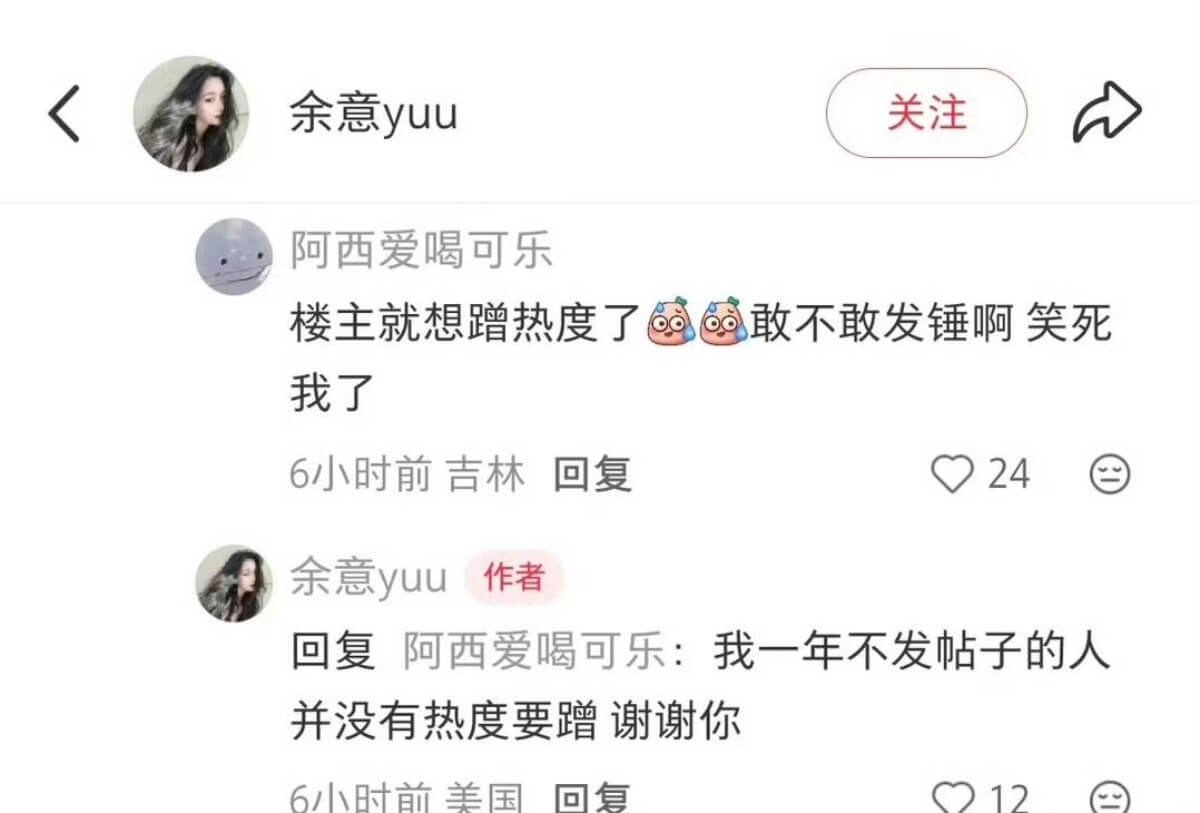The width and height of the screenshot is (1200, 813).
Task: Reply to 阿西爱喝可乐's comment
Action: click(x=593, y=474)
